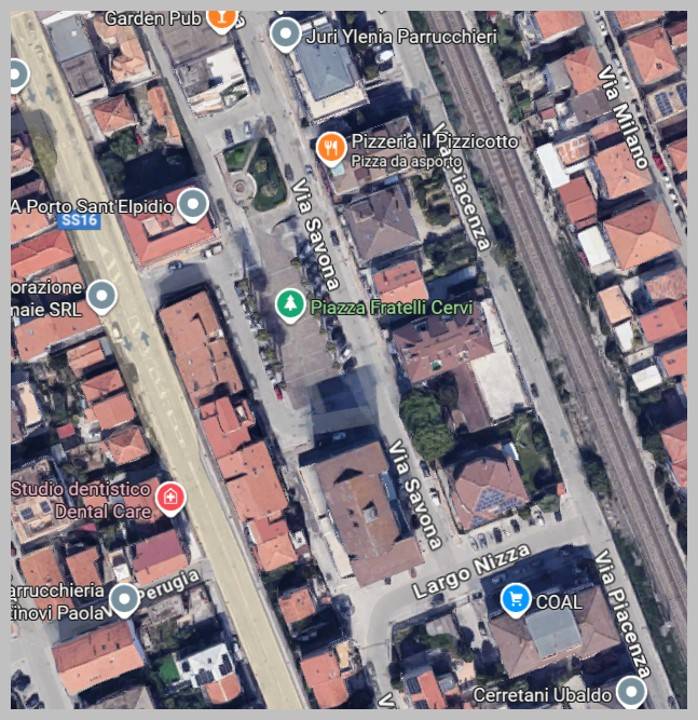The image size is (698, 720).
Task: Tap the pin beside the SRL business
Action: (x=101, y=296)
